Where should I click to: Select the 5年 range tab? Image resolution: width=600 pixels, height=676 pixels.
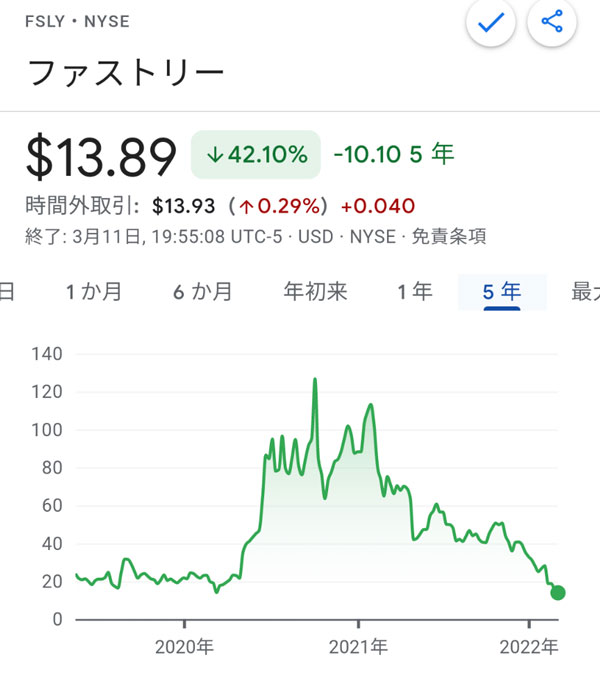tap(502, 292)
